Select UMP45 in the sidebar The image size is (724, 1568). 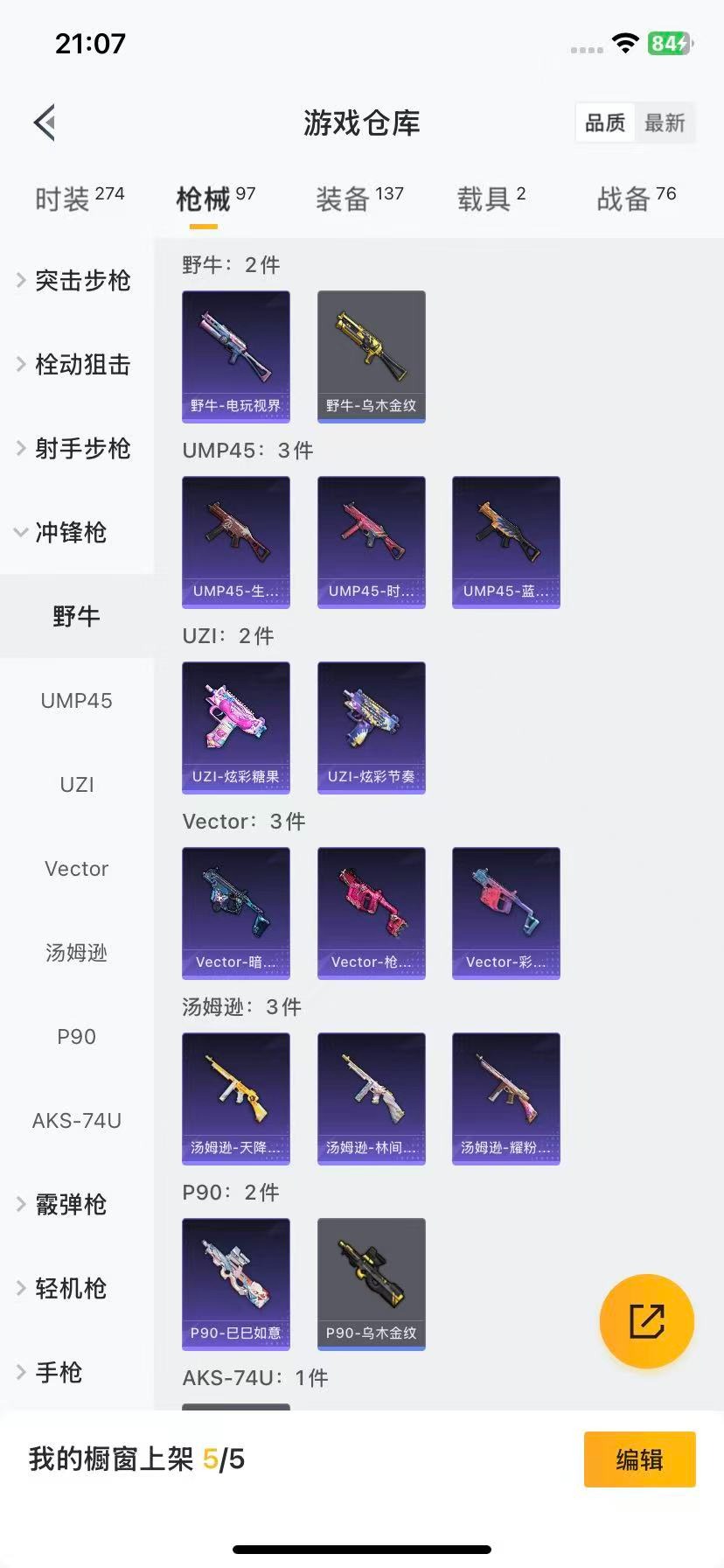77,700
